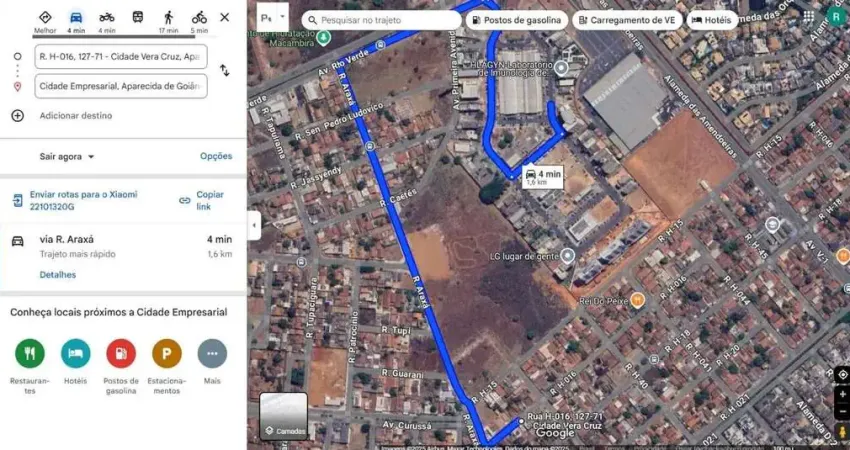The image size is (850, 450).
Task: Expand the Sair agora dropdown
Action: [67, 156]
